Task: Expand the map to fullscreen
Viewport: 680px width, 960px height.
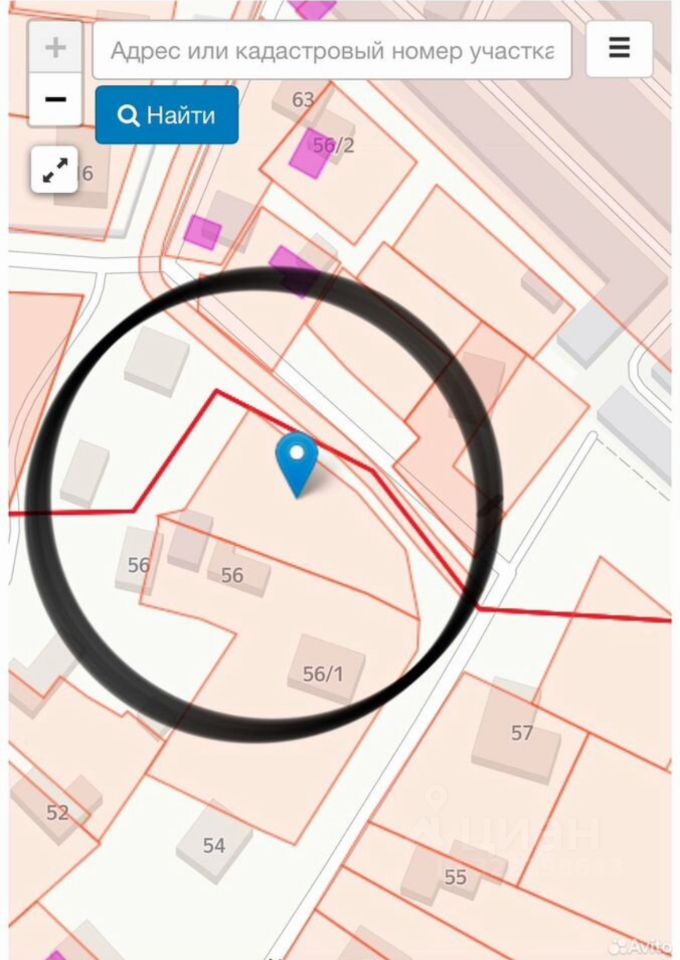Action: pyautogui.click(x=55, y=170)
